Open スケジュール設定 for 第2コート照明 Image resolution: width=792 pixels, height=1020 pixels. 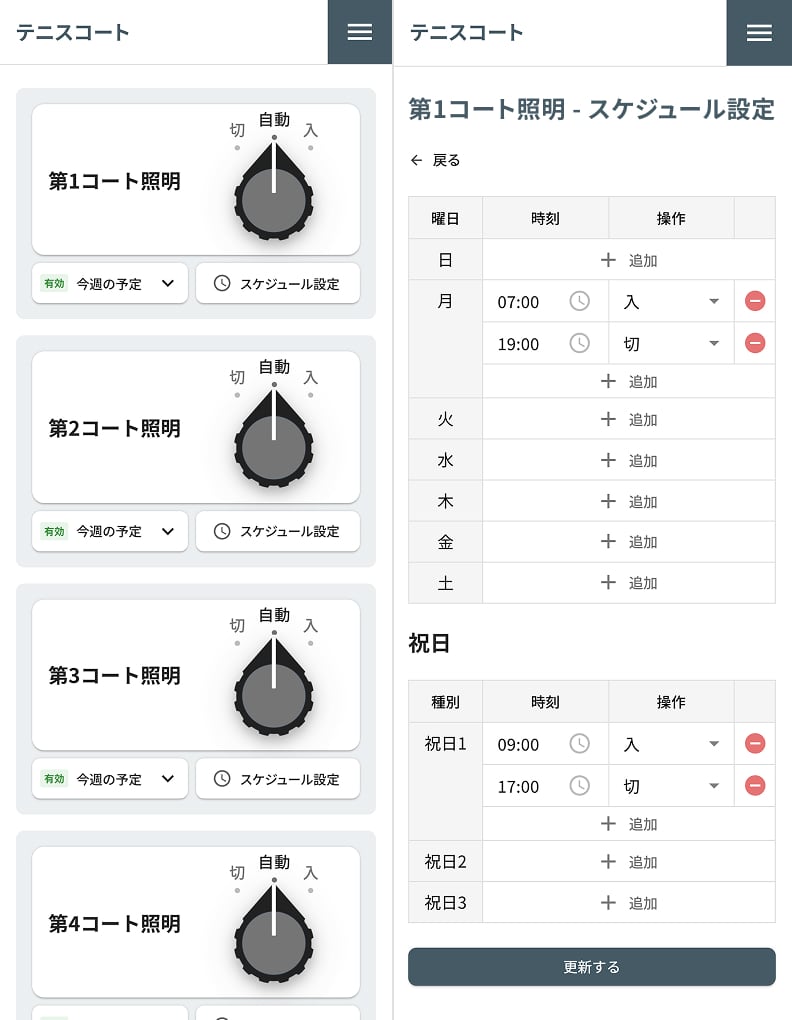click(x=278, y=531)
